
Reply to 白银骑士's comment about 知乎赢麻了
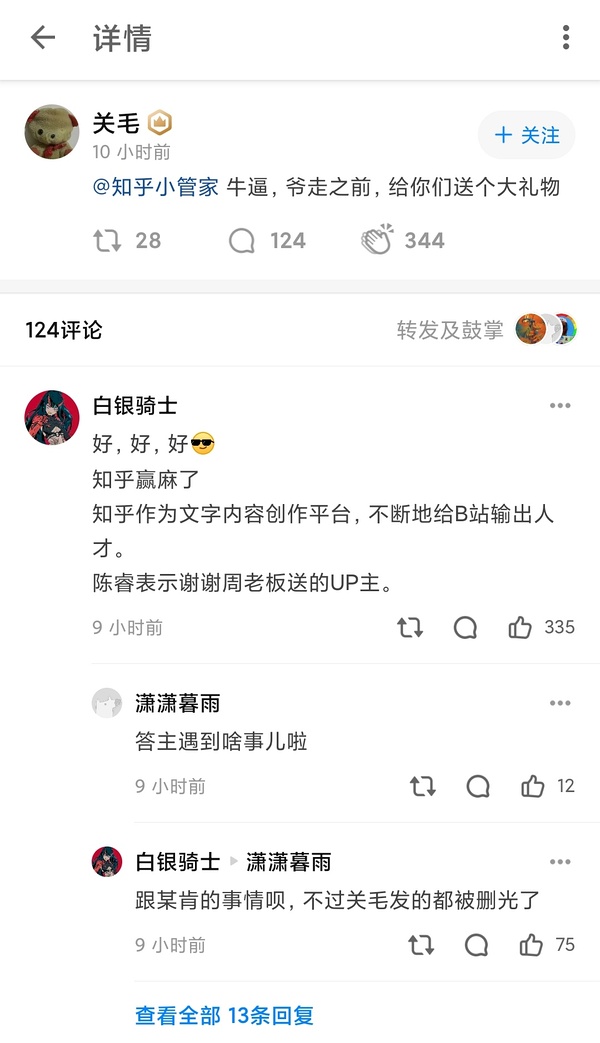click(465, 627)
